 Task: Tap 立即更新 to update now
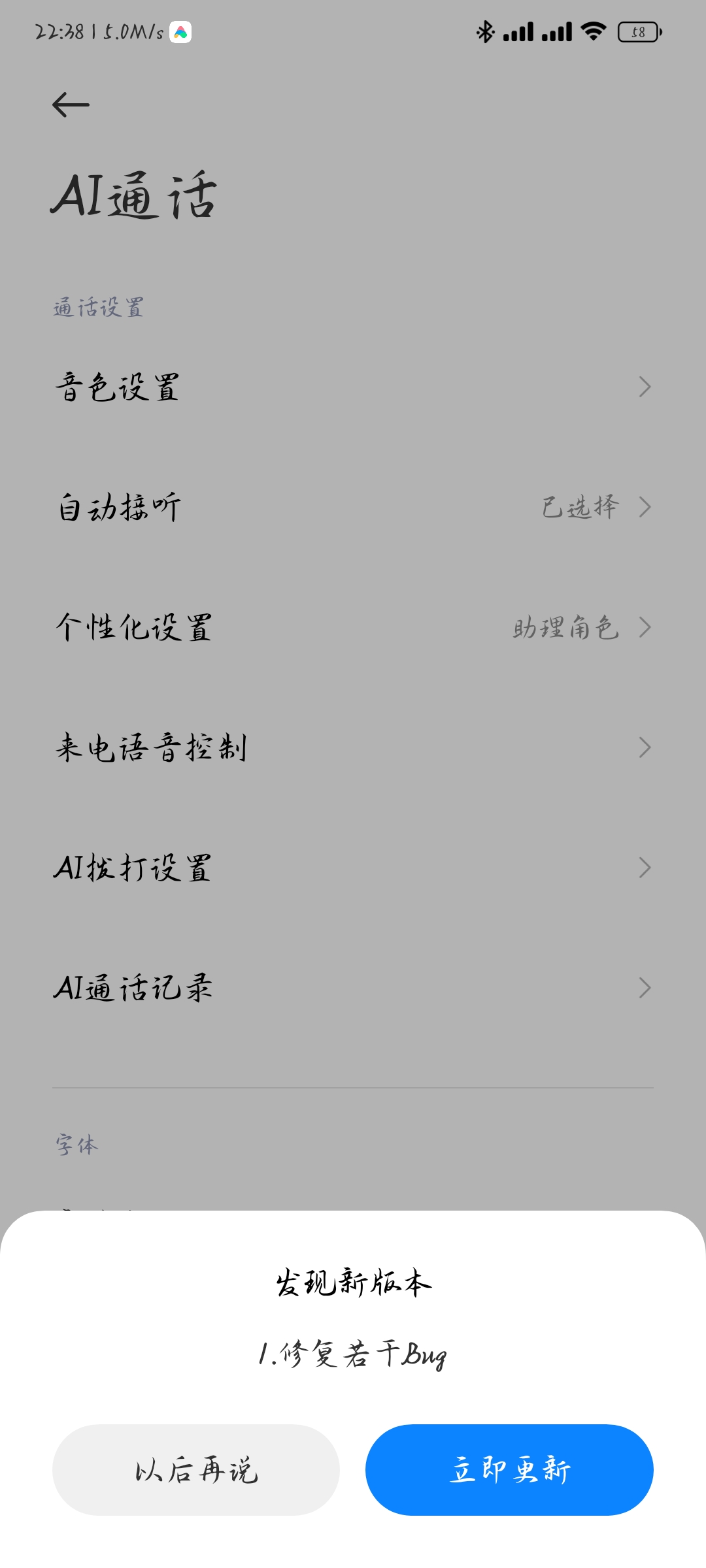tap(509, 1469)
